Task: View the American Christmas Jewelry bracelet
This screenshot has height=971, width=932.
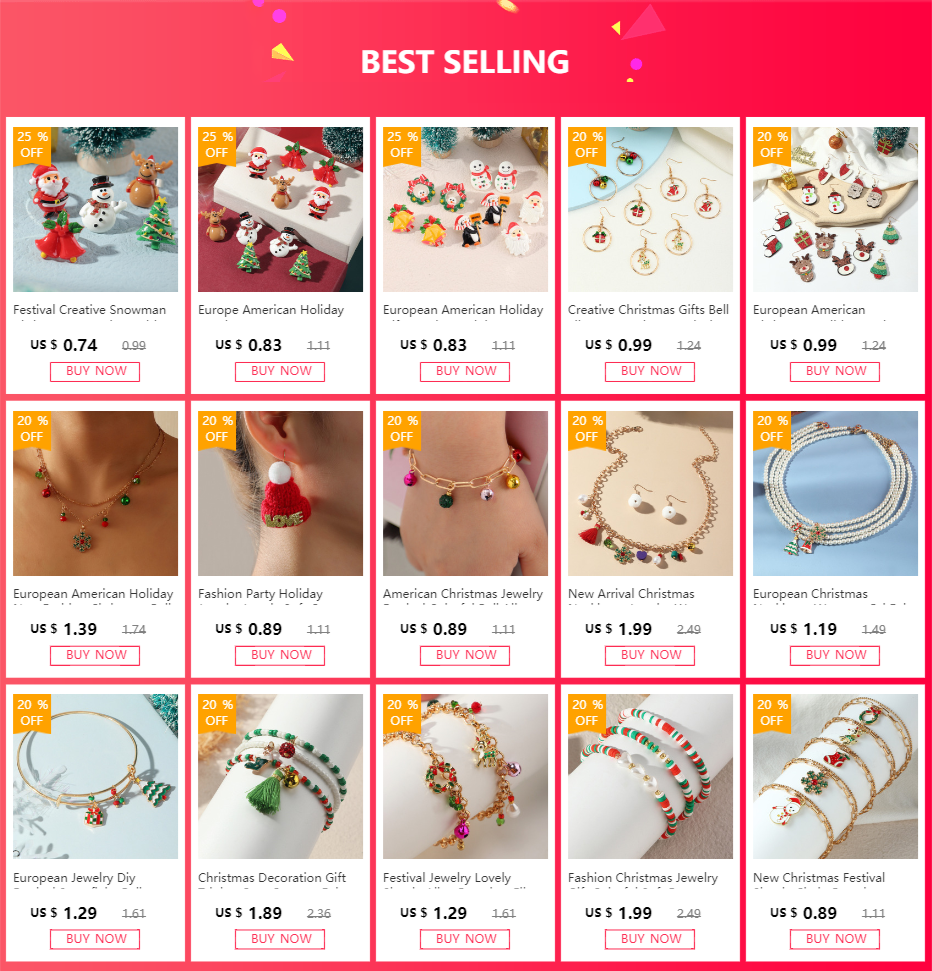Action: pos(465,494)
